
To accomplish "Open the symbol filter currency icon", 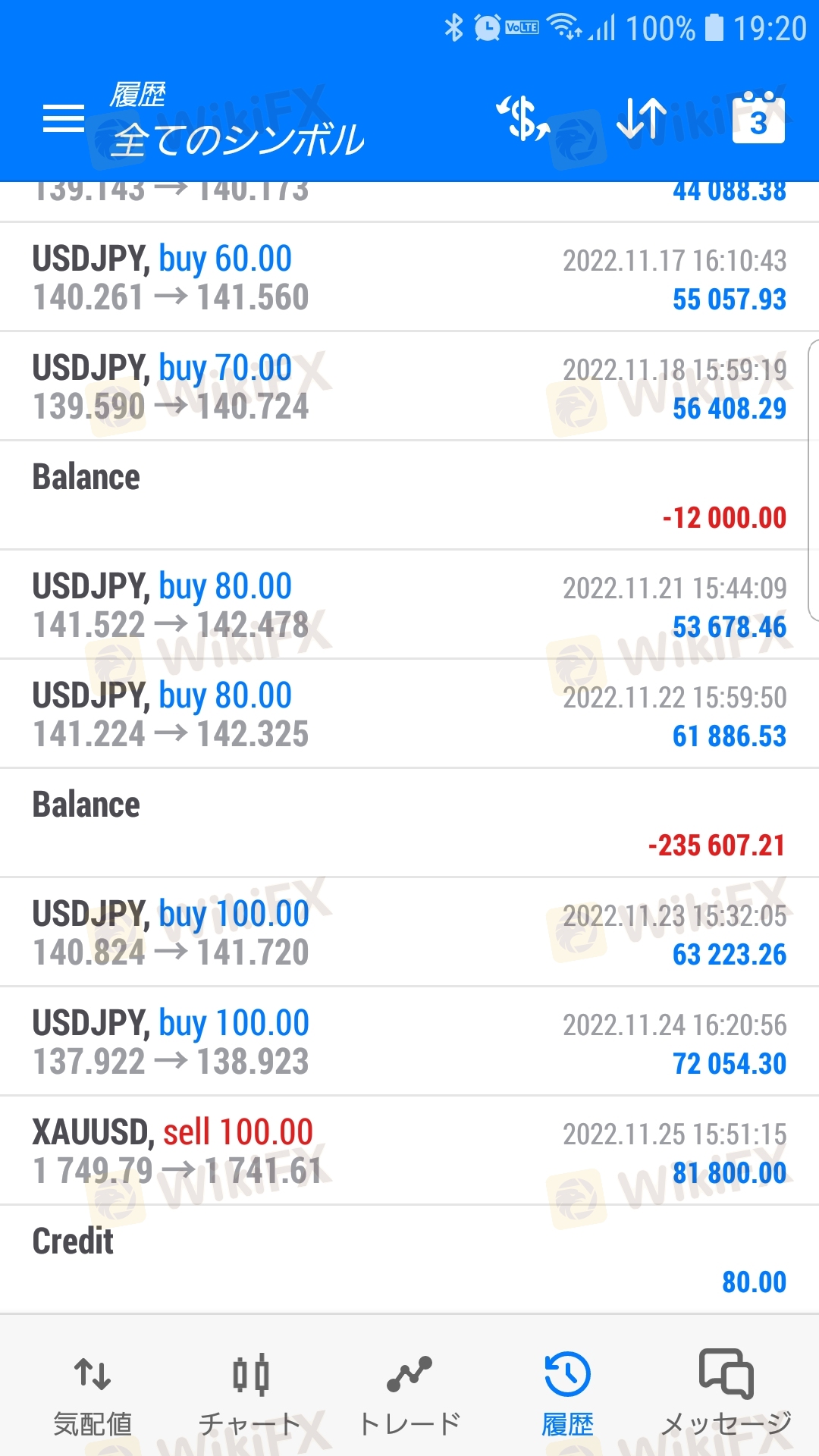I will tap(523, 118).
